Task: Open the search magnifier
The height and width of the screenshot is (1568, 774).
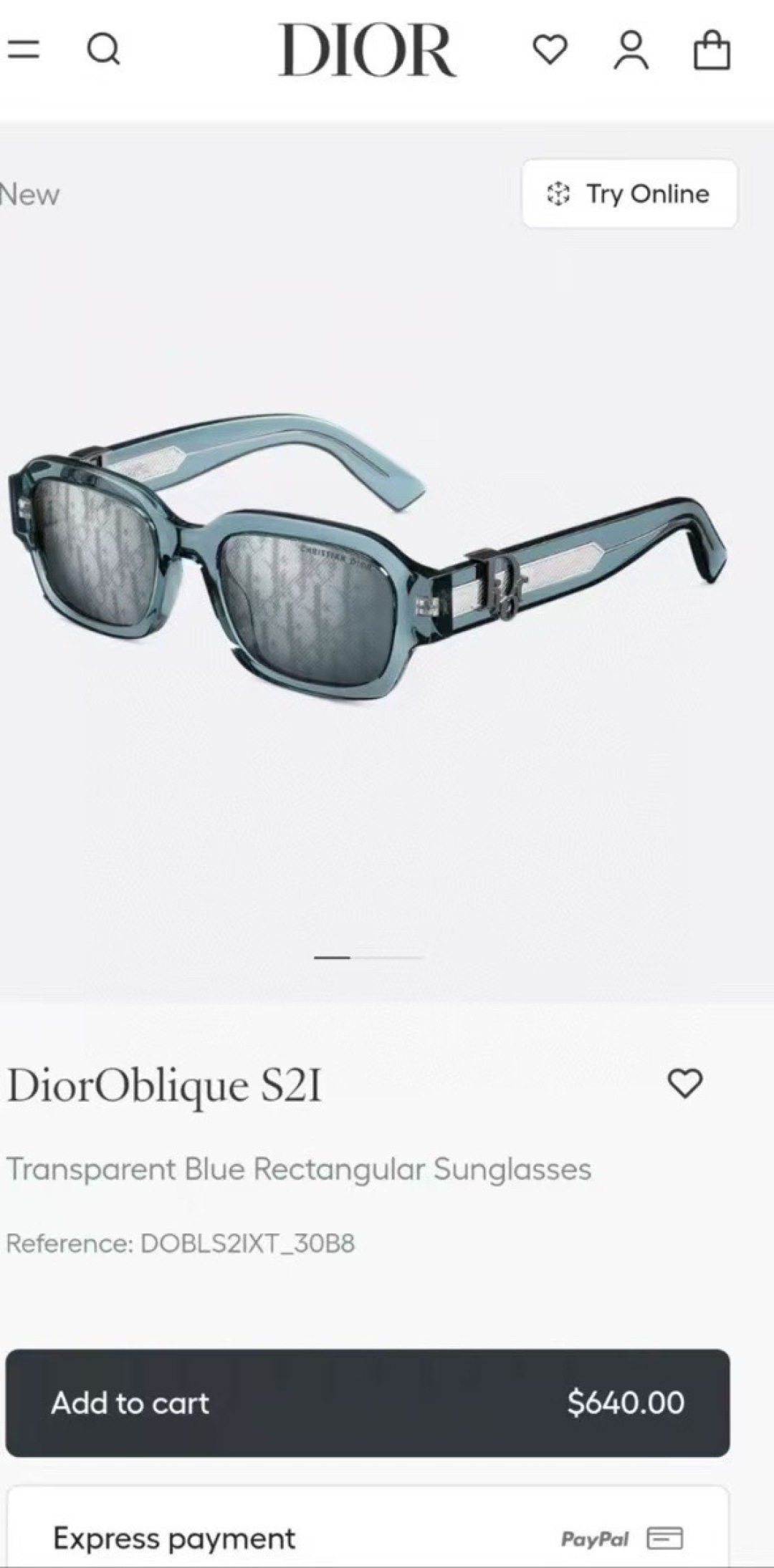Action: click(103, 49)
